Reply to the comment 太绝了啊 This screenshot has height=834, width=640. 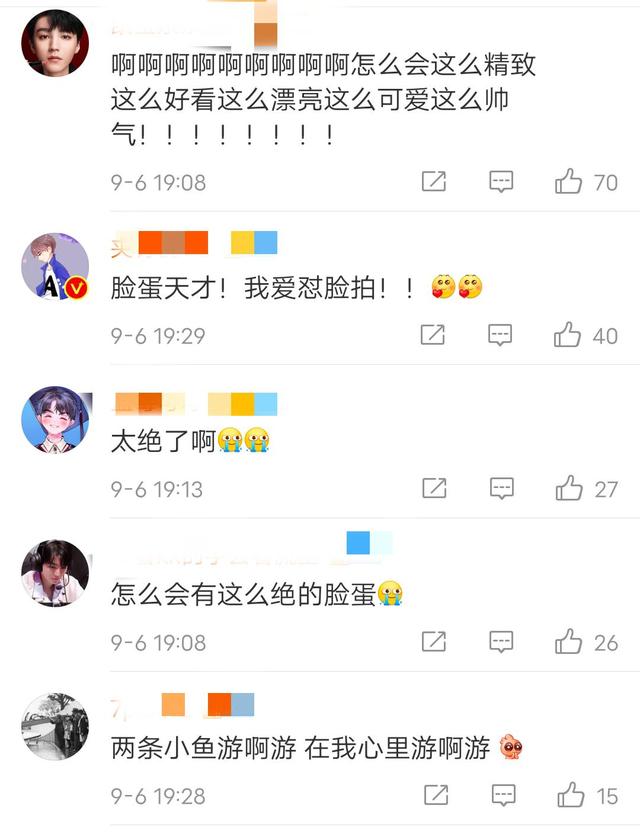click(x=501, y=488)
